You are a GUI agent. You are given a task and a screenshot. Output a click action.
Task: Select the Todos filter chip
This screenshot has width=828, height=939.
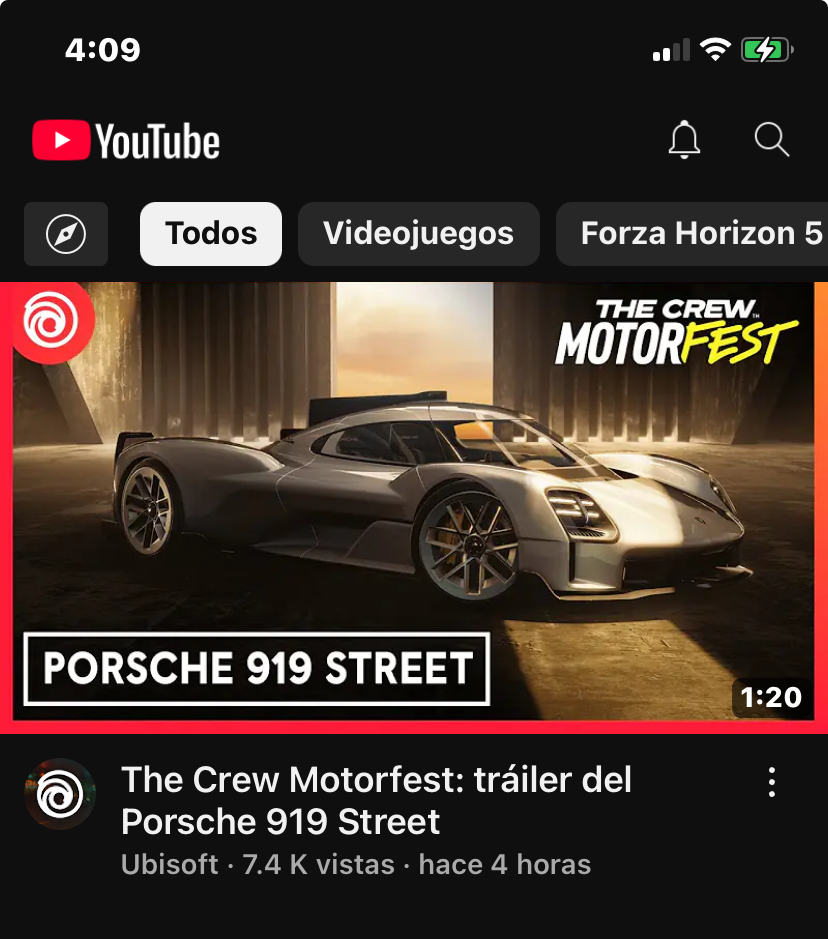tap(211, 234)
